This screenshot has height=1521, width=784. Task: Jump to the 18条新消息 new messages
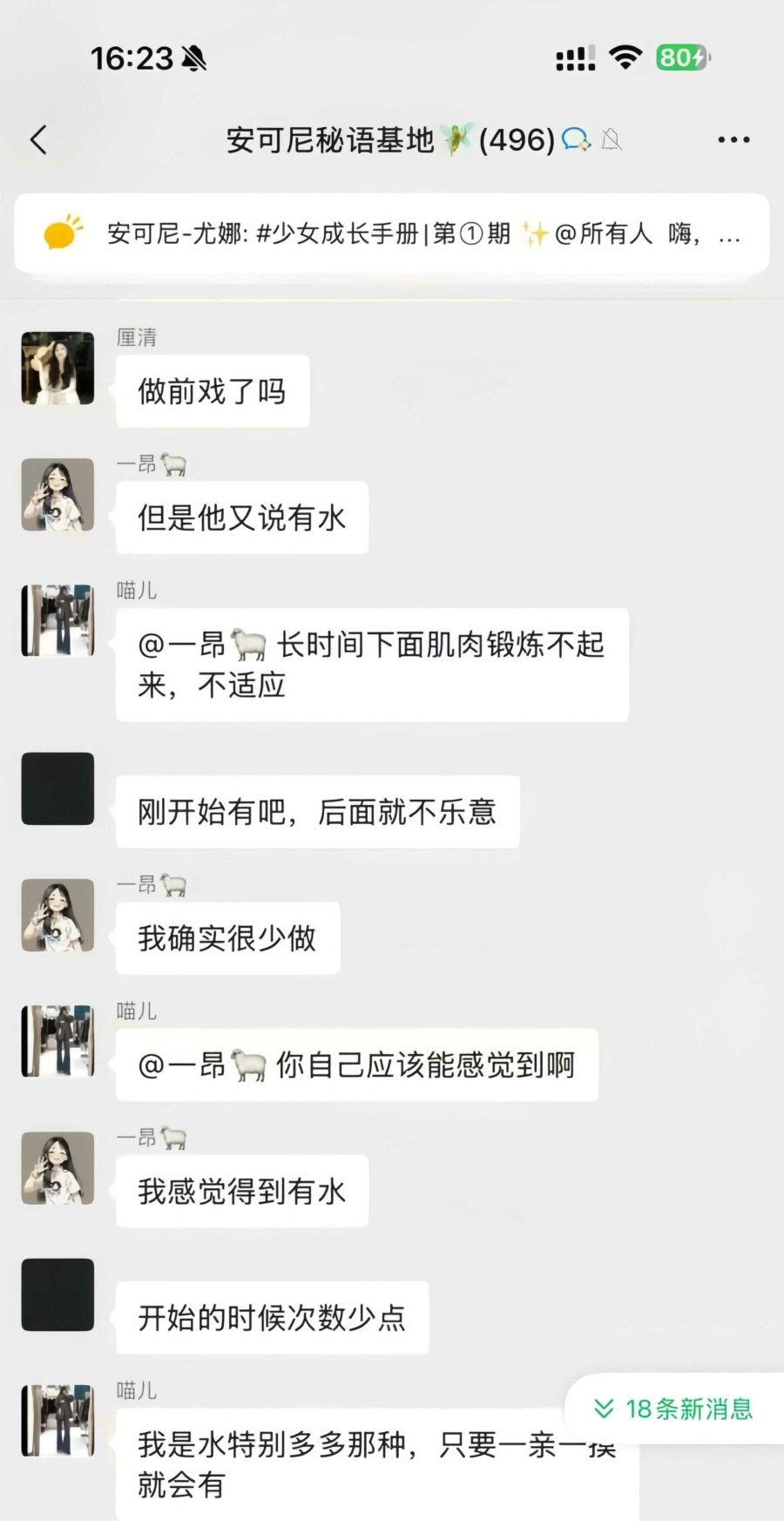pyautogui.click(x=673, y=1409)
